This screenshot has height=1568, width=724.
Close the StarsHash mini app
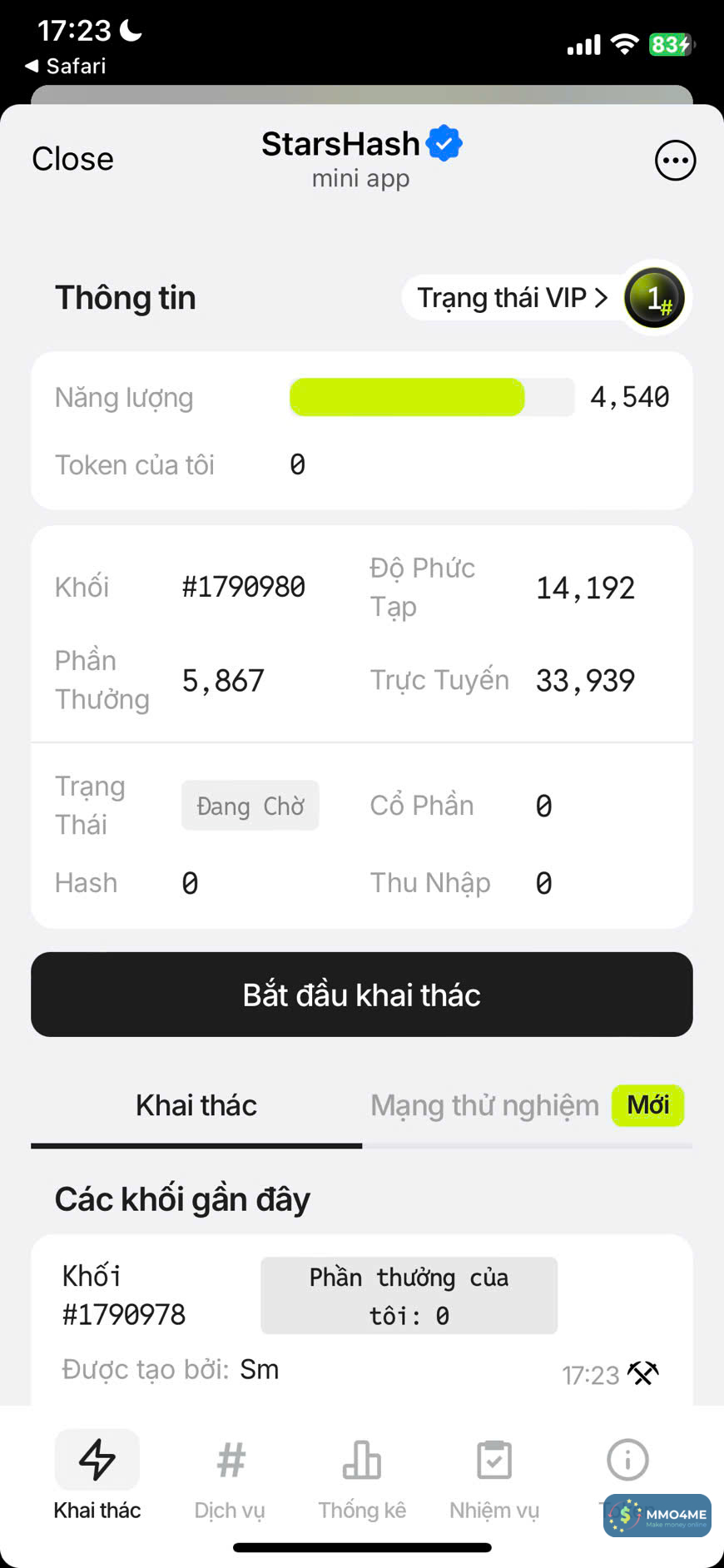[72, 159]
